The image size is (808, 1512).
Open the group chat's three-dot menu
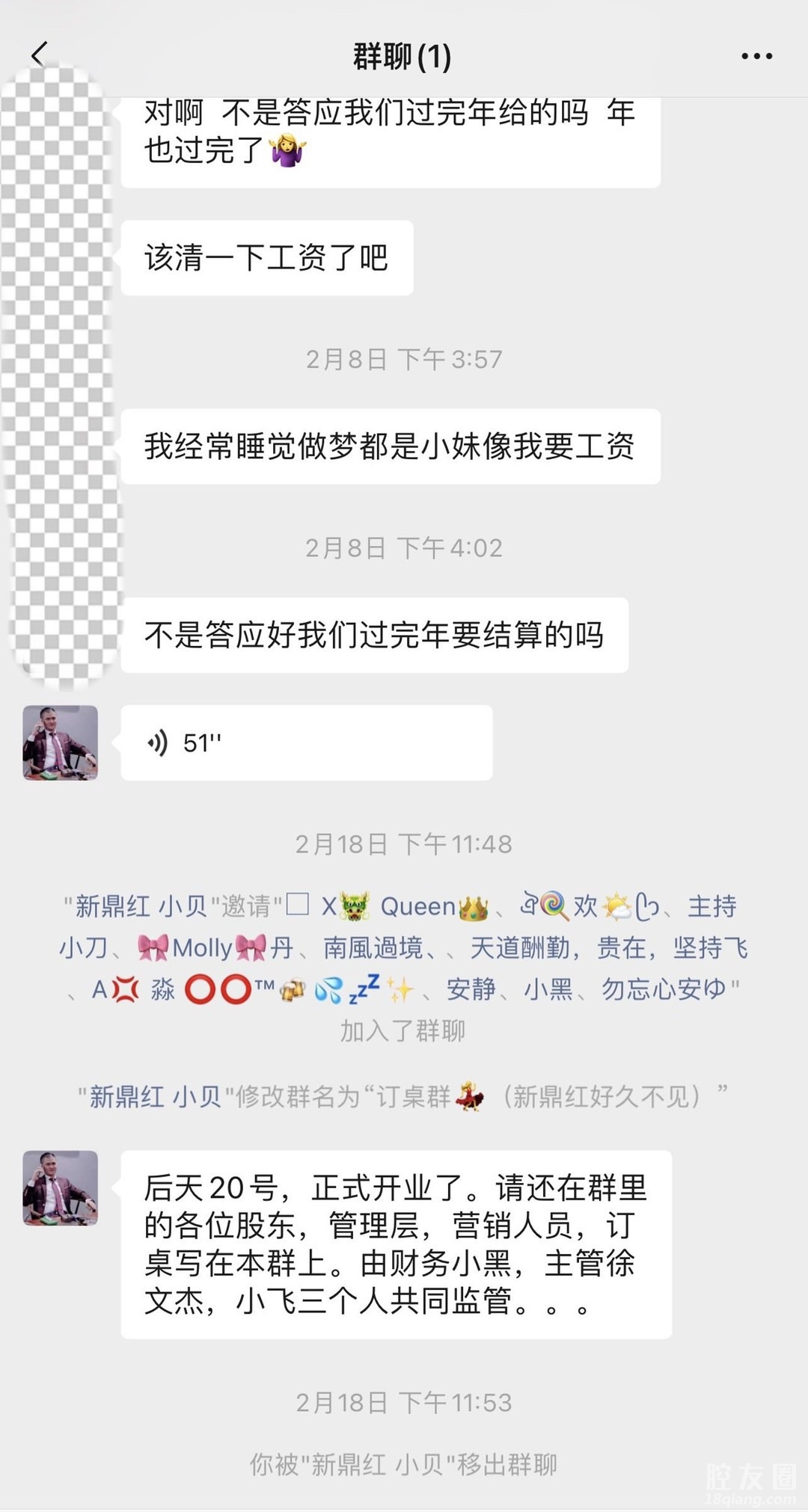[x=756, y=56]
